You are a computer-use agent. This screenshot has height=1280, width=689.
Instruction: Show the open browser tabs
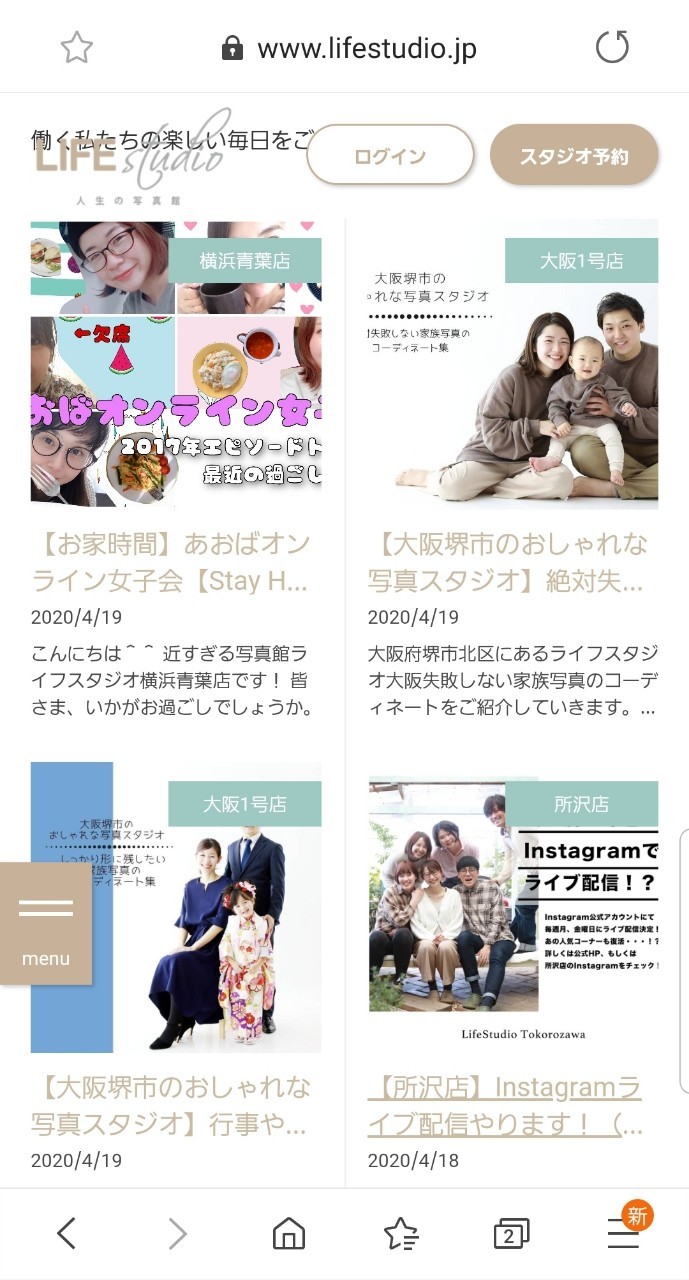pyautogui.click(x=511, y=1235)
